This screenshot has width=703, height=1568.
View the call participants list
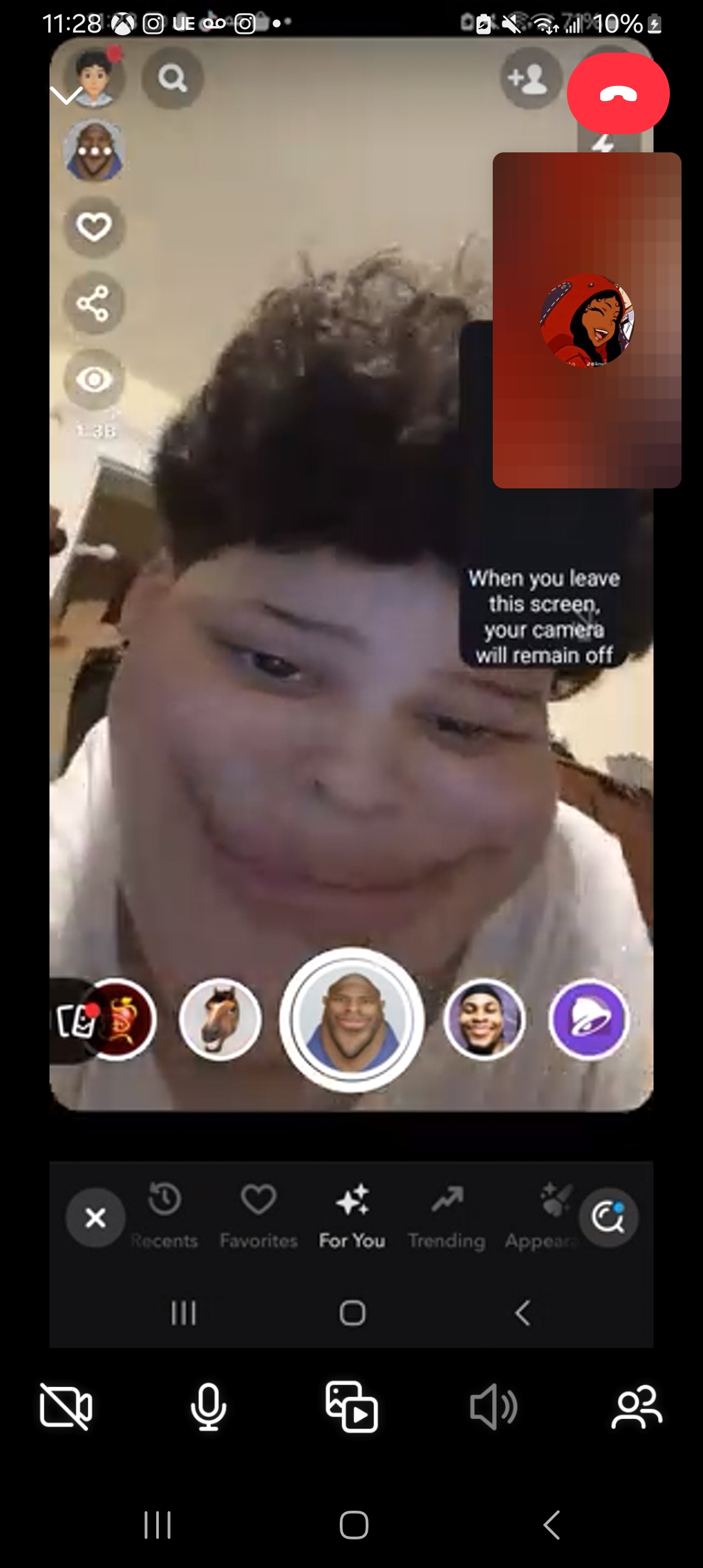[x=637, y=1407]
